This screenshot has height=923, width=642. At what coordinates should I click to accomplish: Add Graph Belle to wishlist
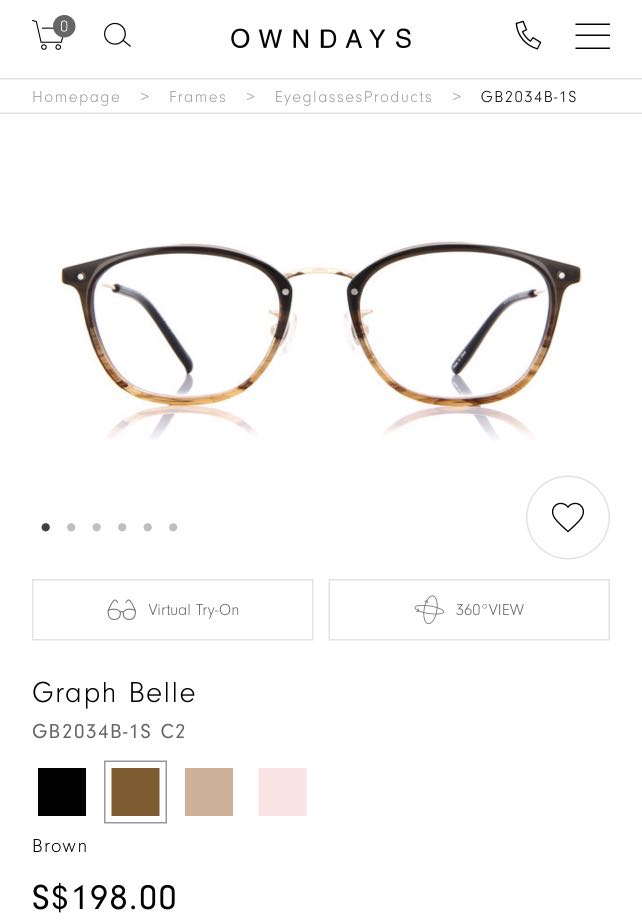coord(568,517)
